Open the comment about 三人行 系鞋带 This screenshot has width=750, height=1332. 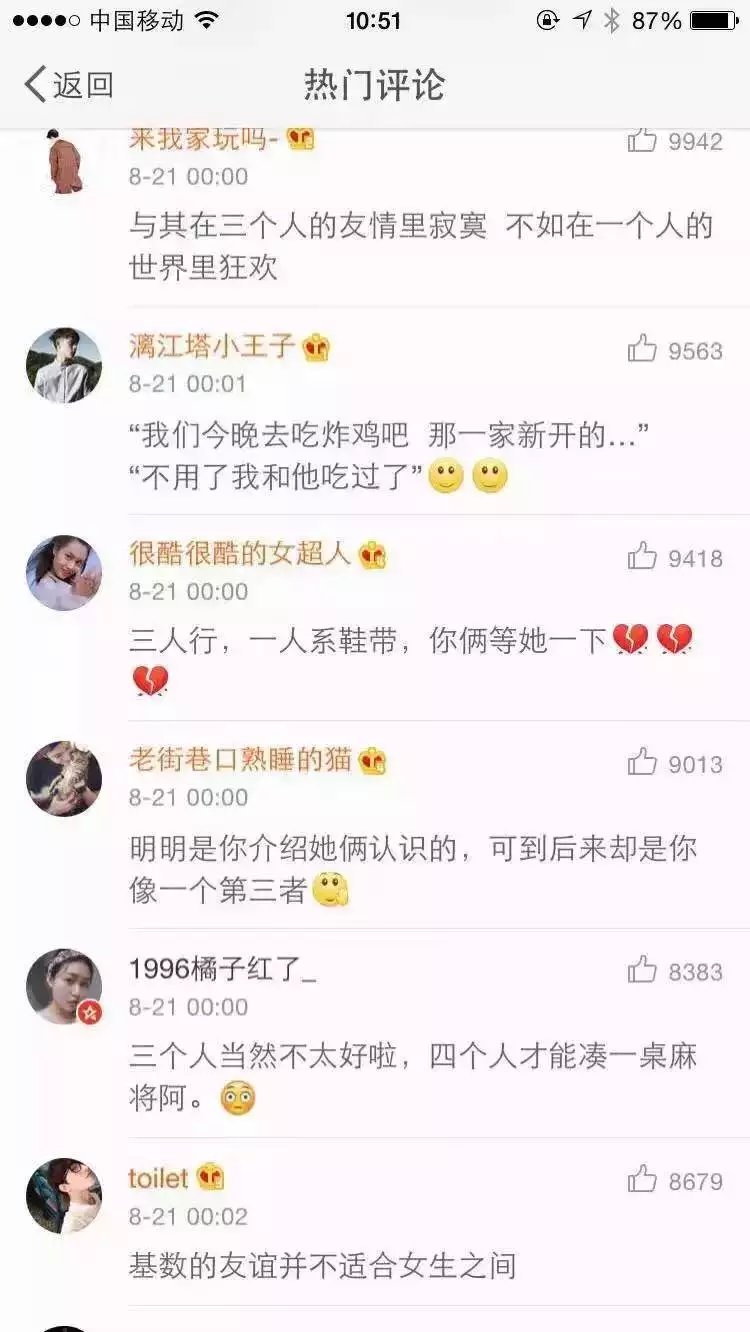point(412,660)
